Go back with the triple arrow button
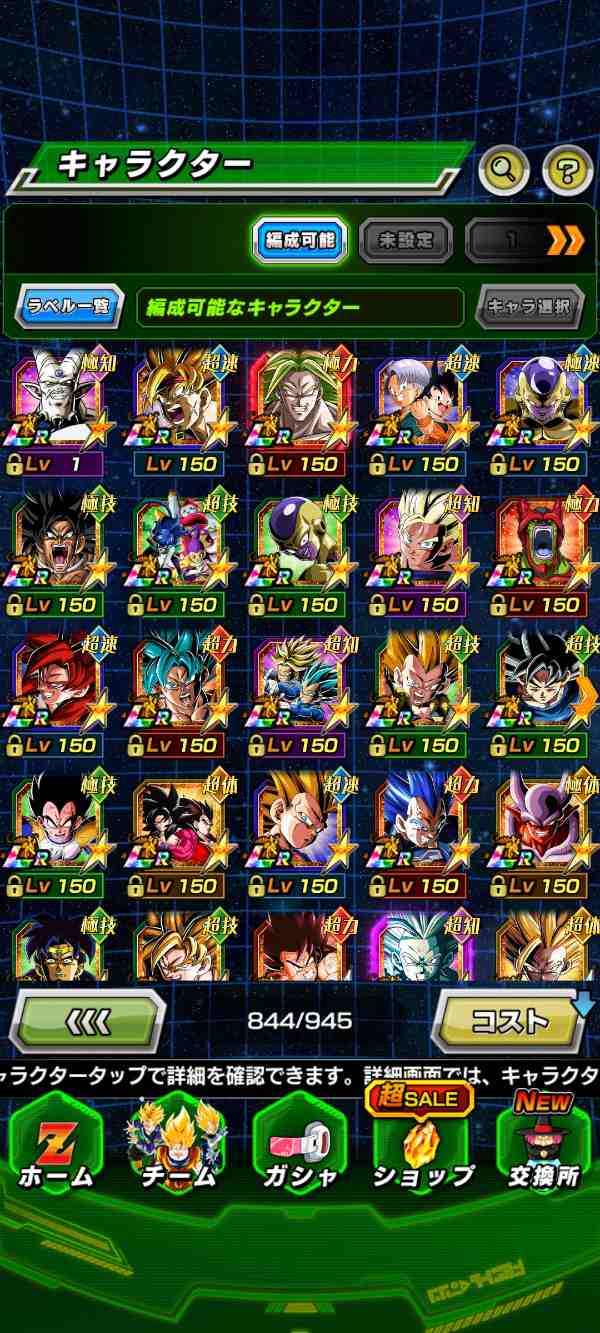This screenshot has width=600, height=1333. [87, 1021]
